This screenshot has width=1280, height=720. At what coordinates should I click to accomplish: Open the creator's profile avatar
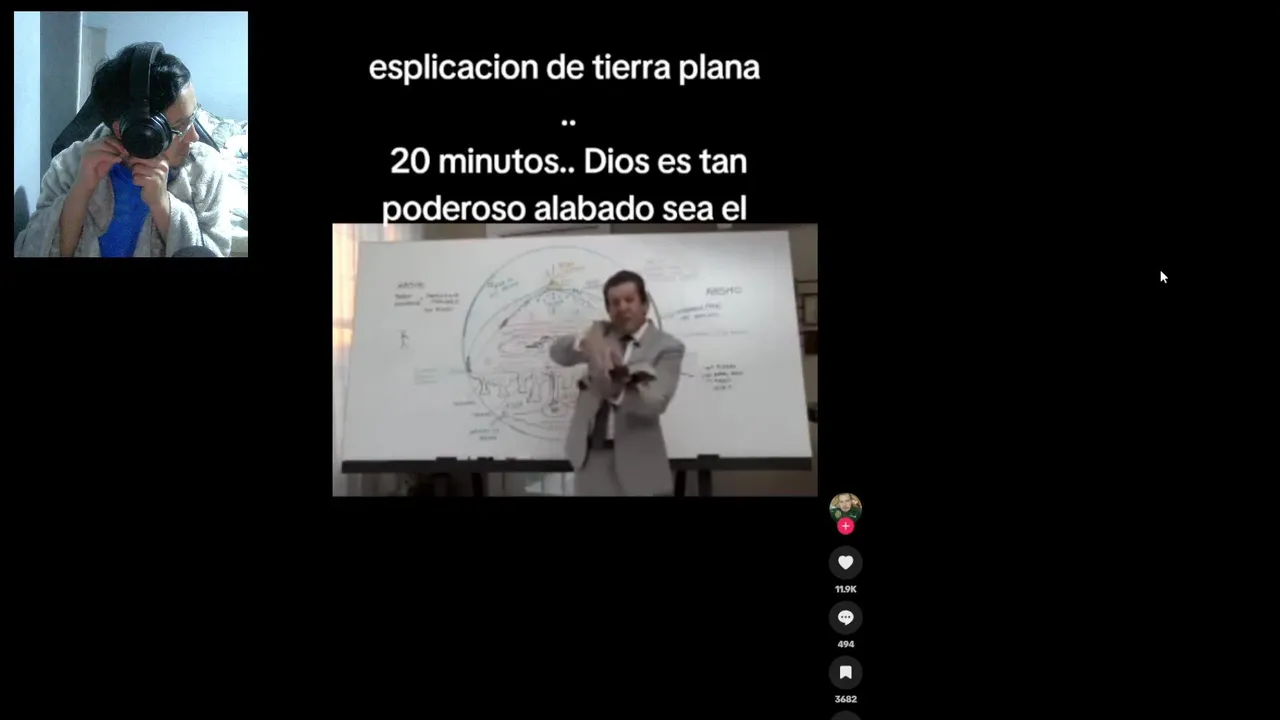point(845,506)
